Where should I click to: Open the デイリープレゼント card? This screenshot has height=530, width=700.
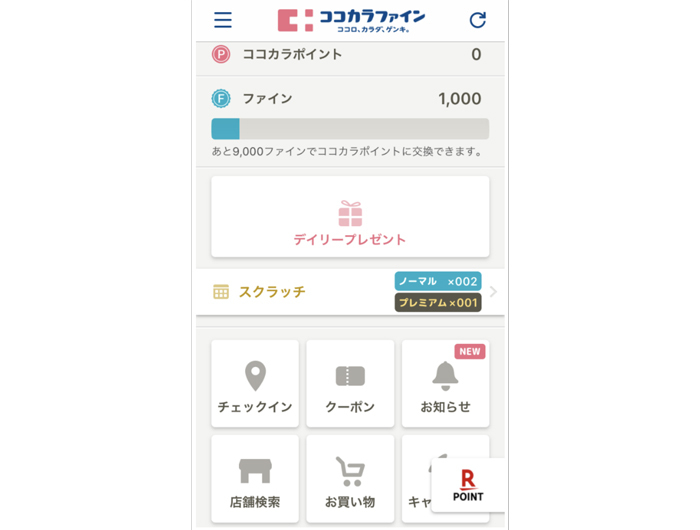[350, 217]
